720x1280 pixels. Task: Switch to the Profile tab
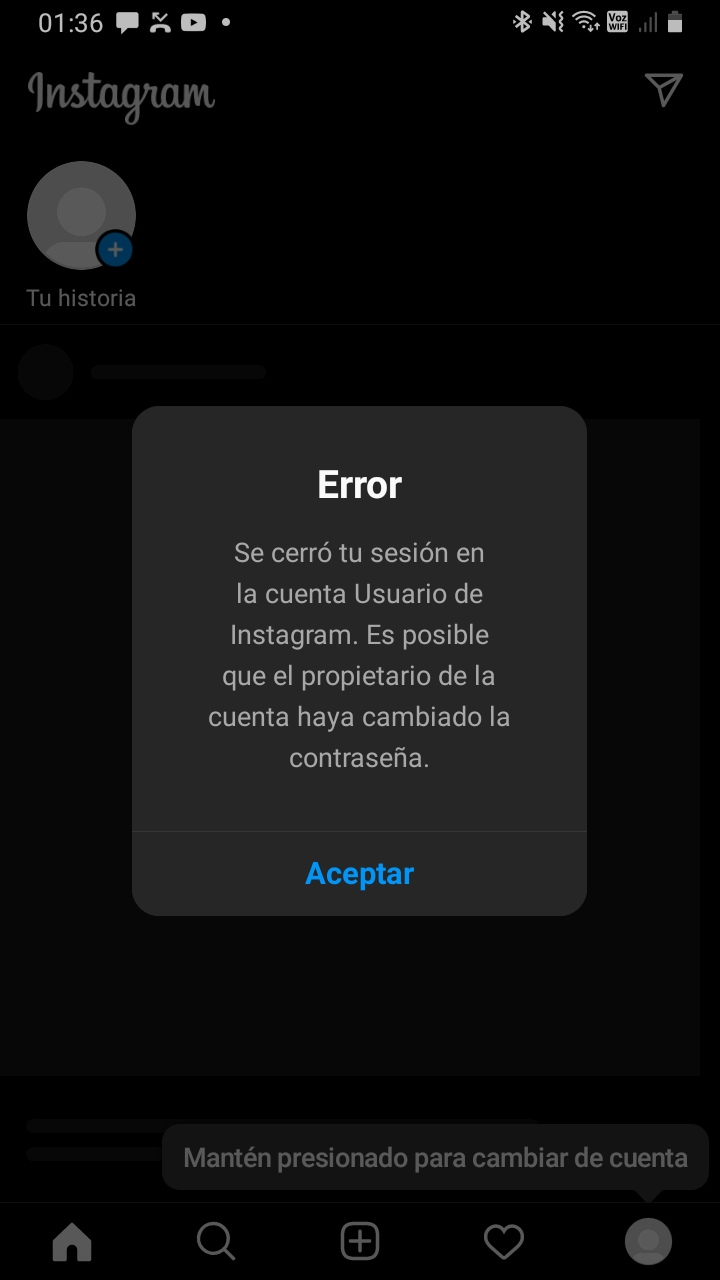point(648,1242)
